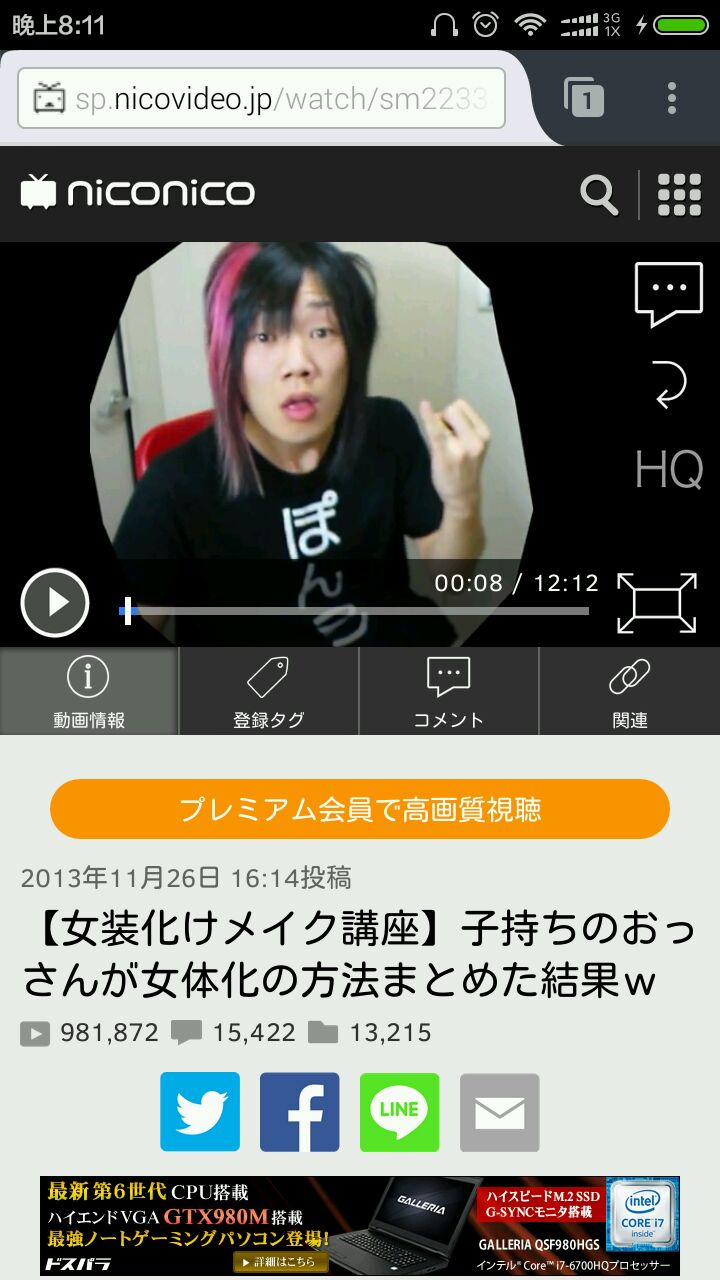Switch to the コメント tab
The width and height of the screenshot is (720, 1280).
tap(448, 691)
